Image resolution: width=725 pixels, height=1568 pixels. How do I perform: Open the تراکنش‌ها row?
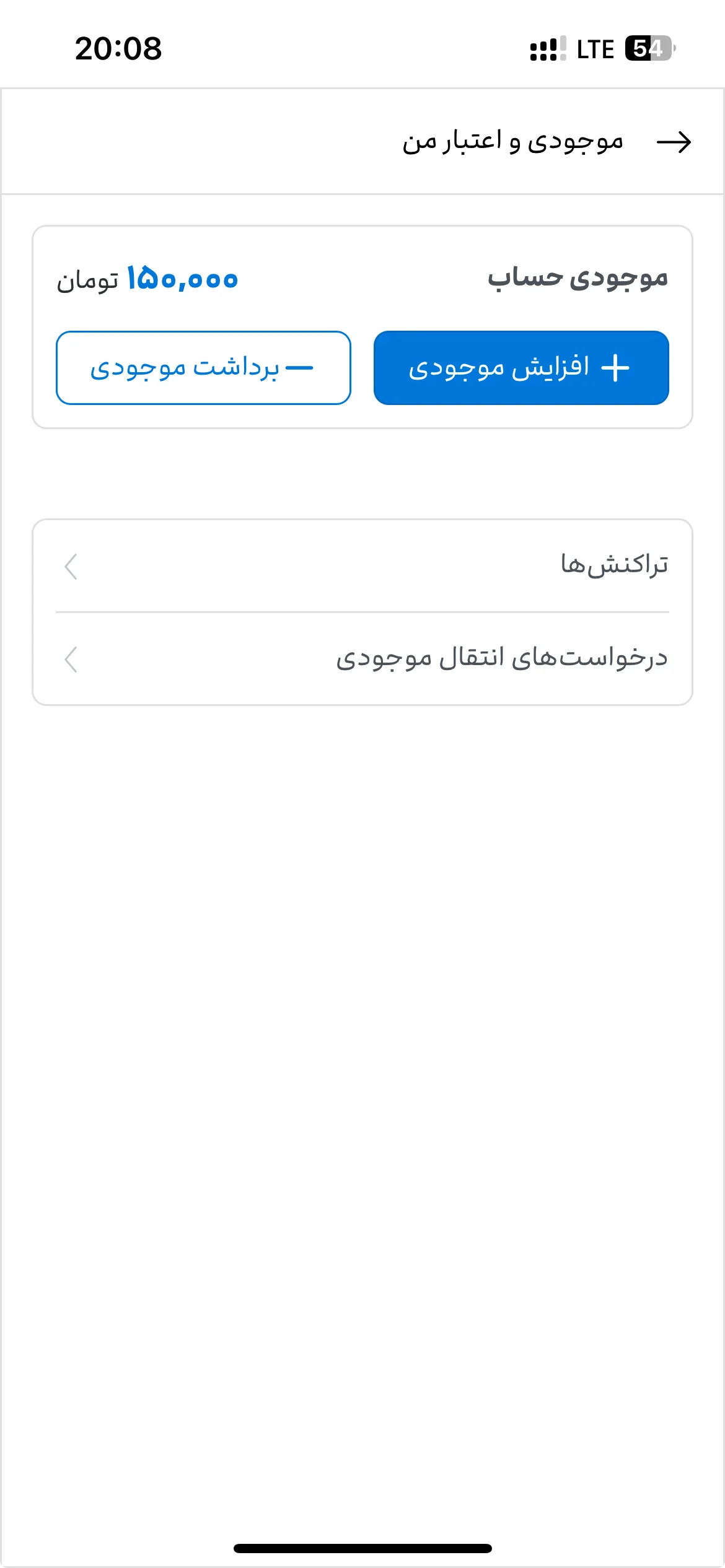(x=362, y=566)
